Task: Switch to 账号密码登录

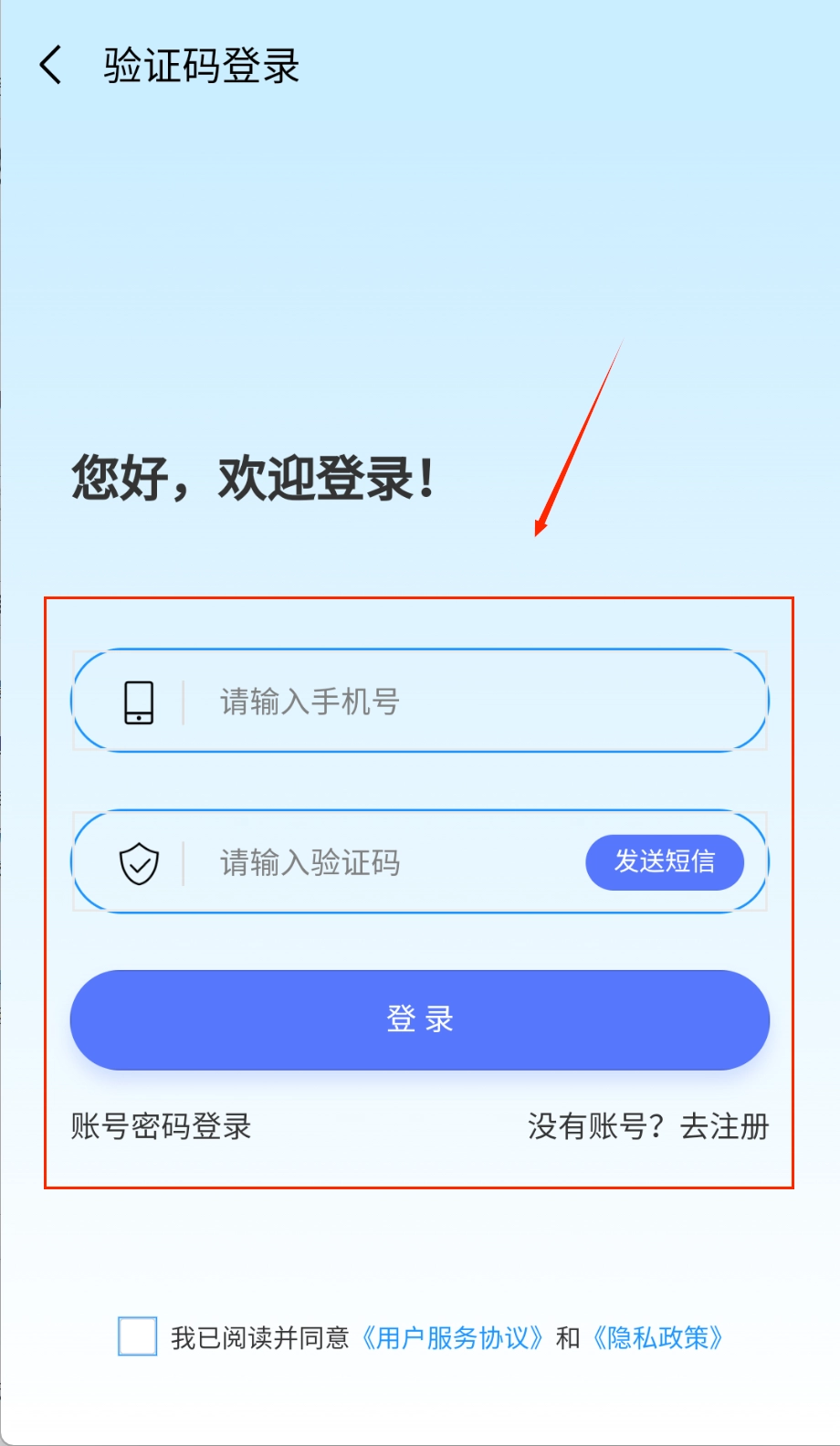Action: click(162, 1126)
